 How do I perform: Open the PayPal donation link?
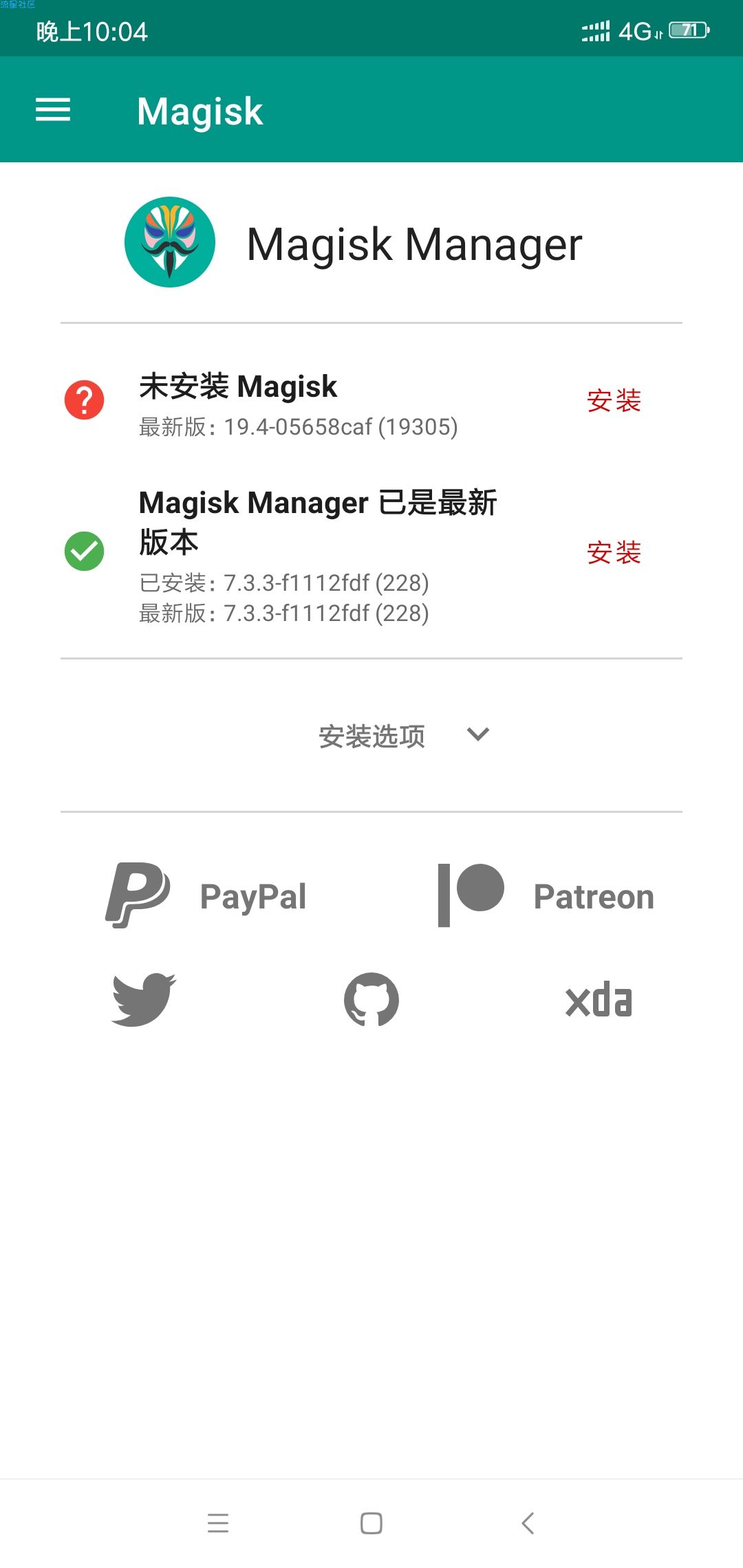206,895
